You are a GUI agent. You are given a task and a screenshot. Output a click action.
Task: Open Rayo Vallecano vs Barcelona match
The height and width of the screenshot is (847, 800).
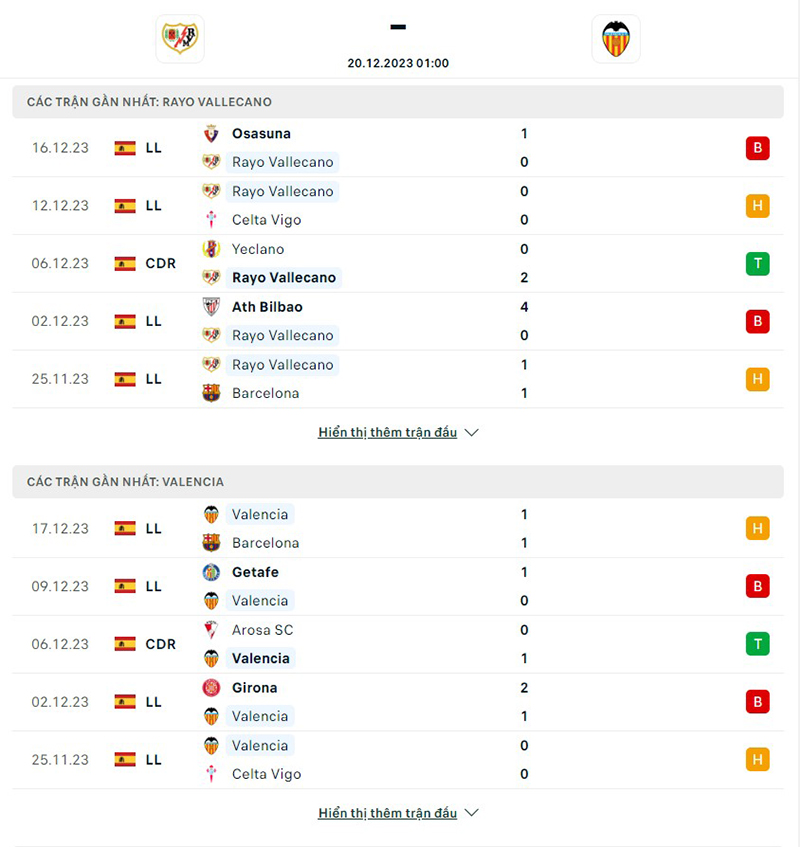point(398,379)
